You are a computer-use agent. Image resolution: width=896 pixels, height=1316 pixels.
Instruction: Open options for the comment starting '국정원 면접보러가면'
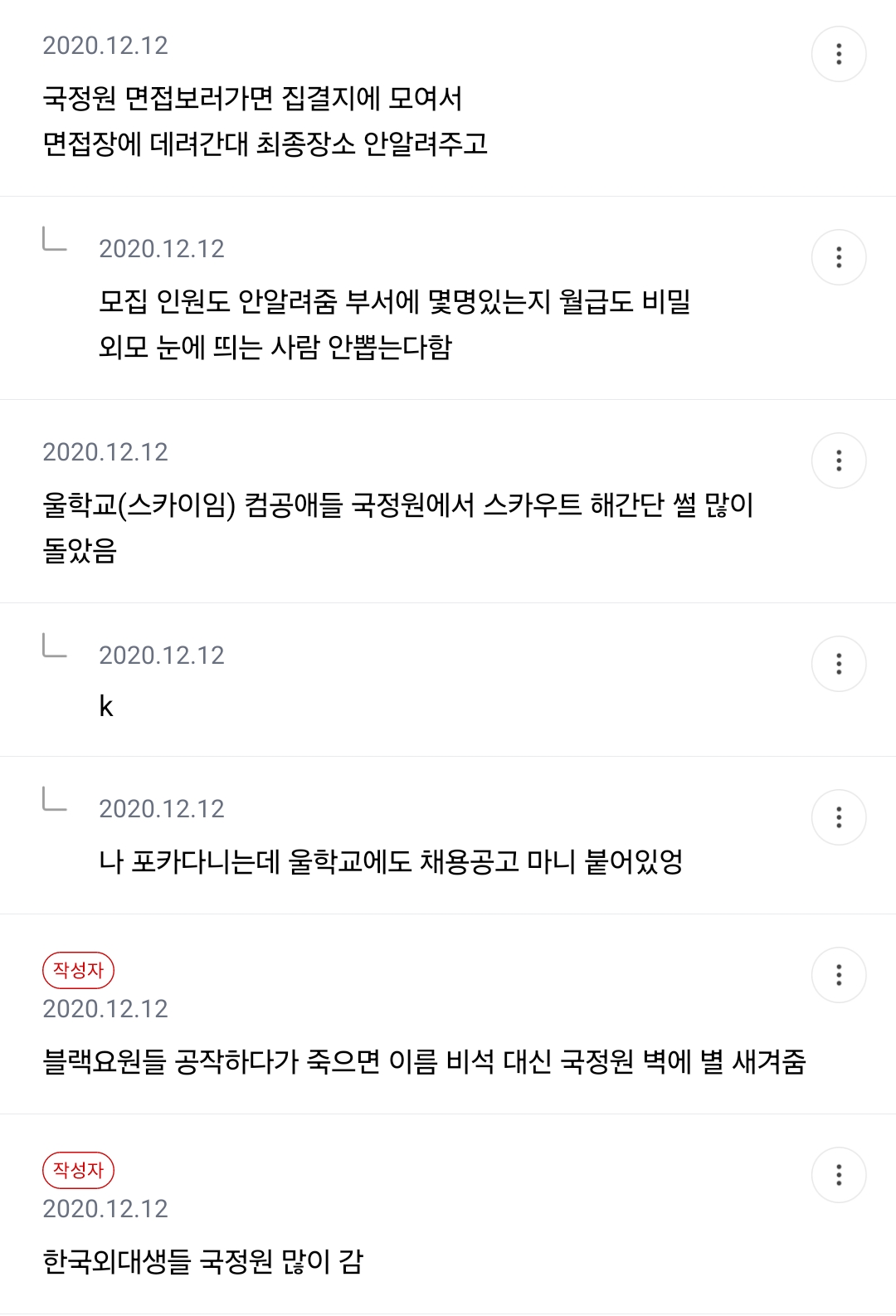pyautogui.click(x=839, y=54)
